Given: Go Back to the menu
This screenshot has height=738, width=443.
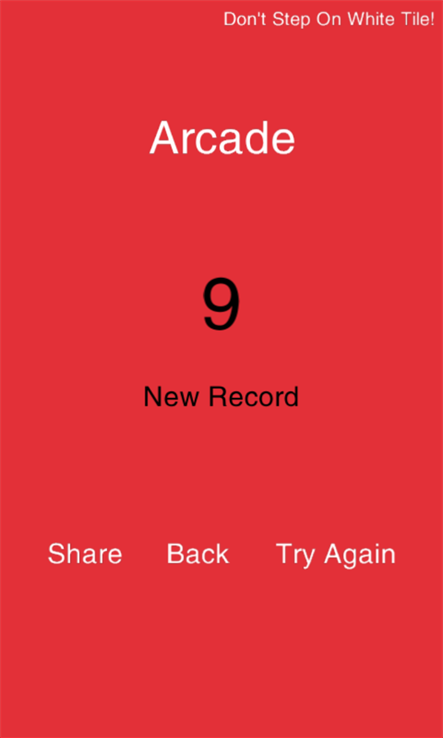Looking at the screenshot, I should click(x=198, y=554).
